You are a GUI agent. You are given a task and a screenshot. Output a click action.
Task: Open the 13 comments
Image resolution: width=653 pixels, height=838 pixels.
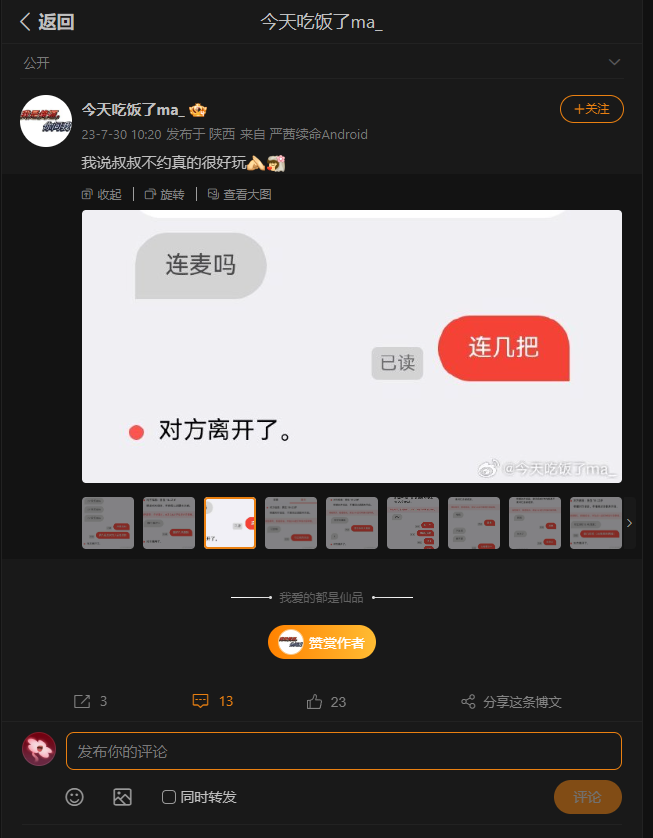[x=212, y=702]
